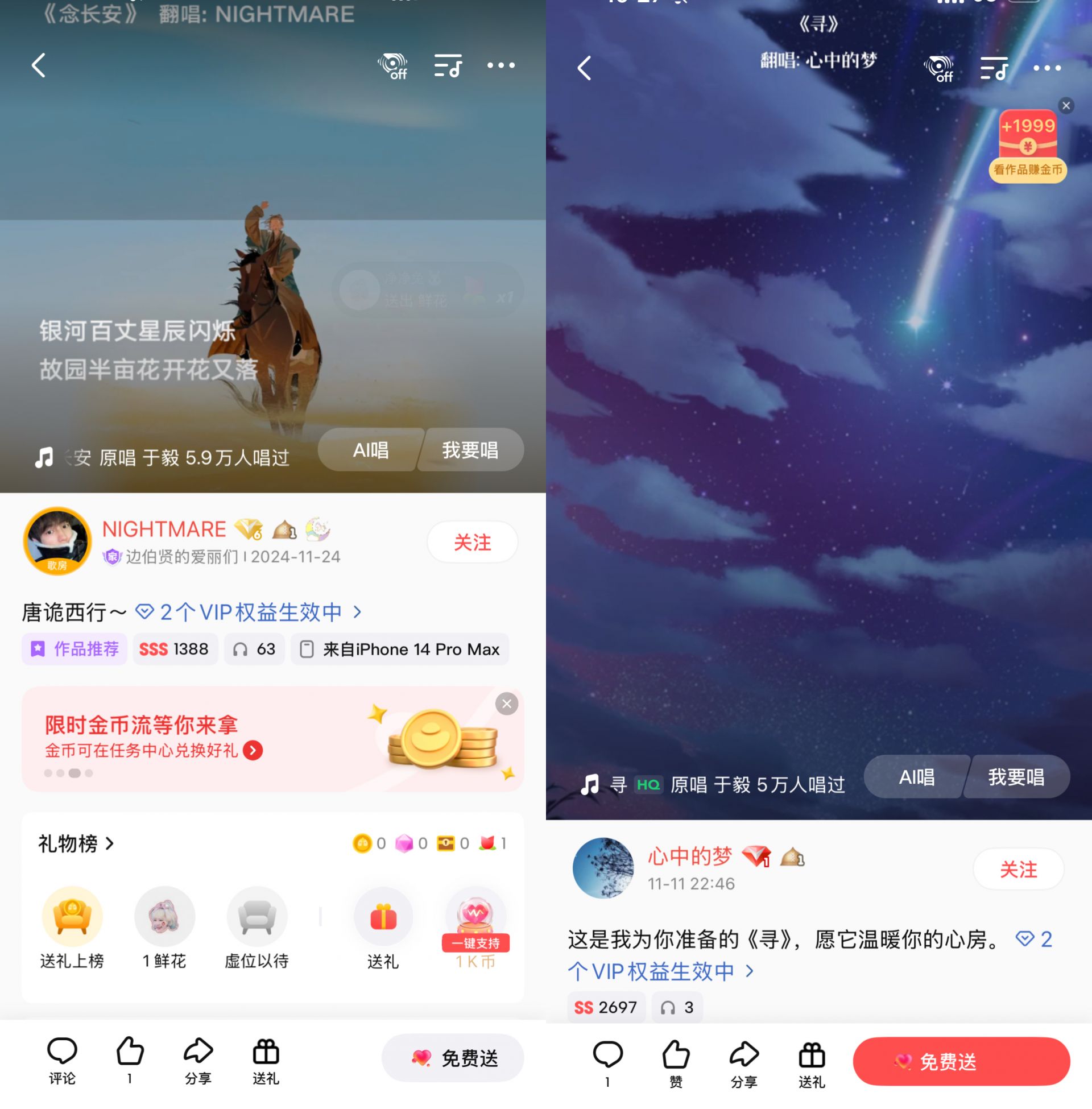This screenshot has width=1092, height=1109.
Task: Go back from the 《念长安》 cover page
Action: tap(39, 65)
